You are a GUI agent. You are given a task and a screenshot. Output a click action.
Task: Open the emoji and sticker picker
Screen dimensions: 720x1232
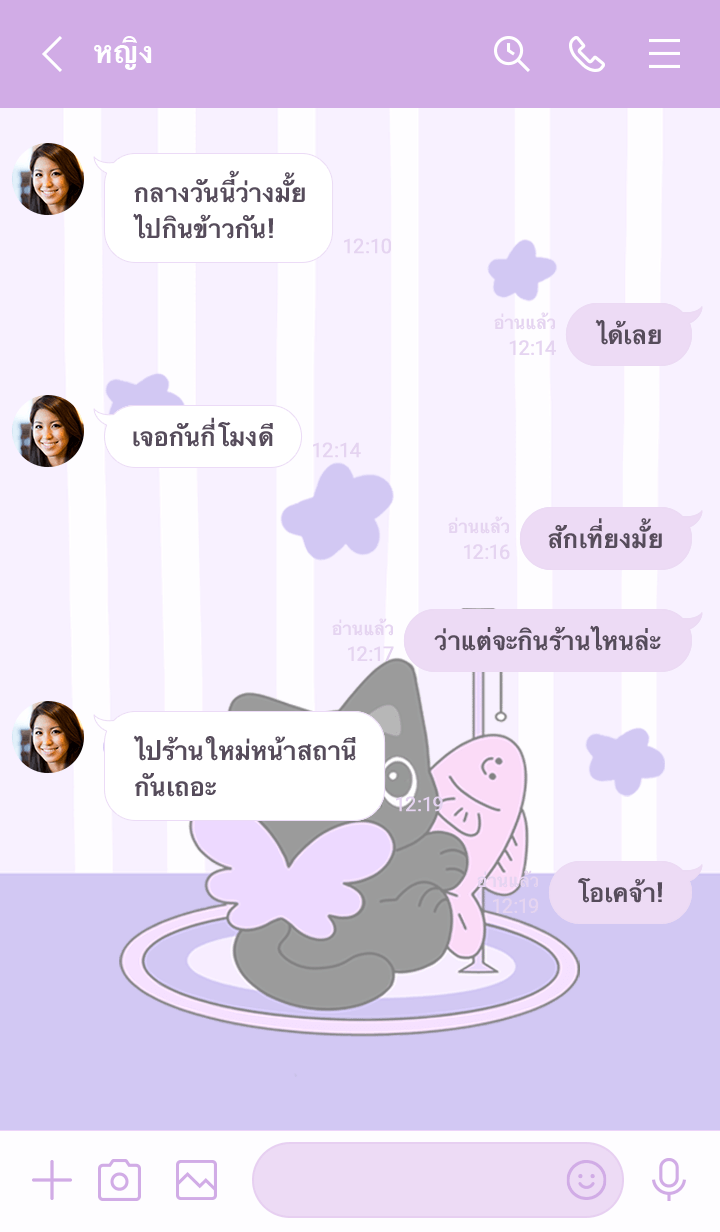click(x=586, y=1181)
